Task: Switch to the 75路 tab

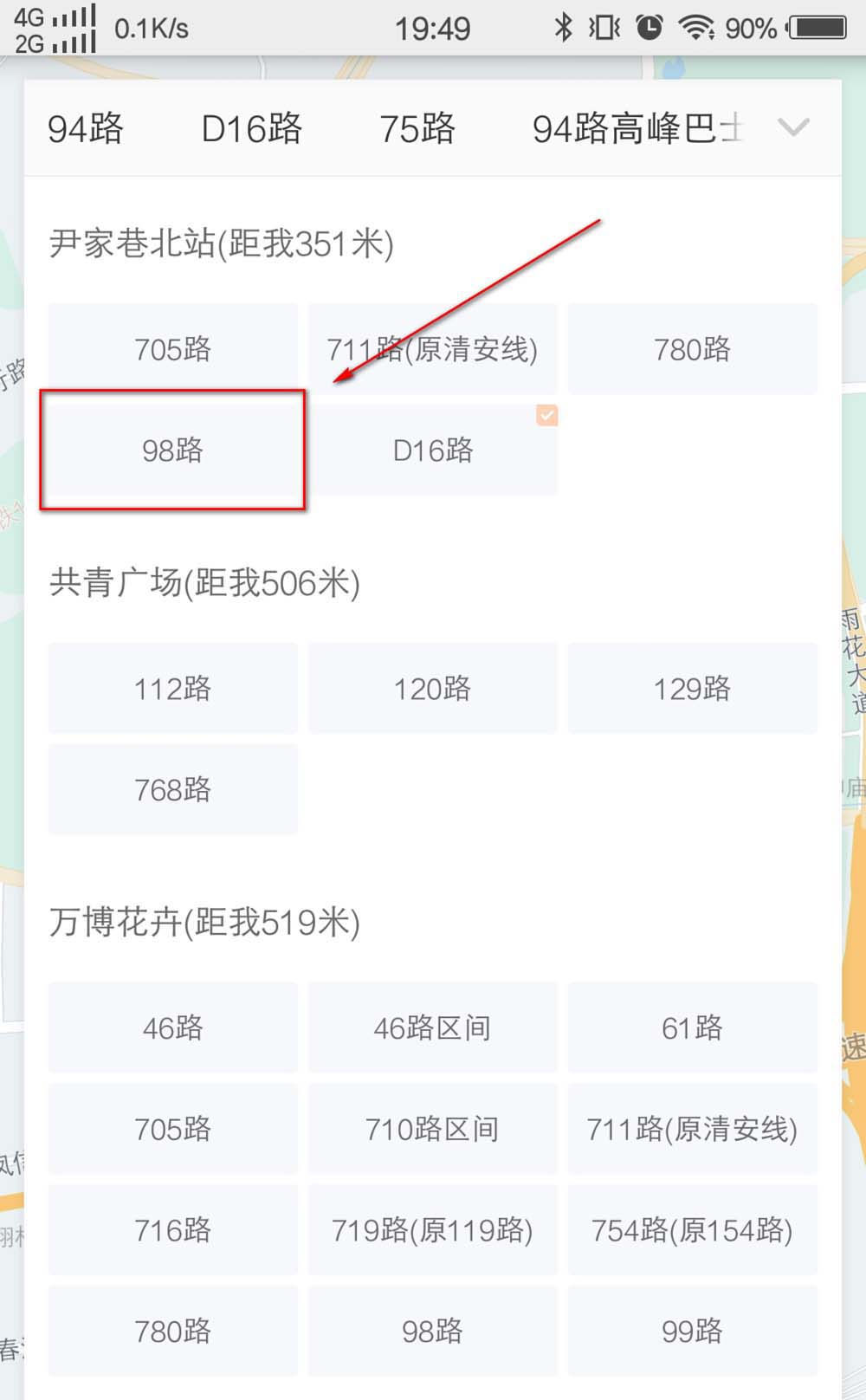Action: tap(417, 129)
